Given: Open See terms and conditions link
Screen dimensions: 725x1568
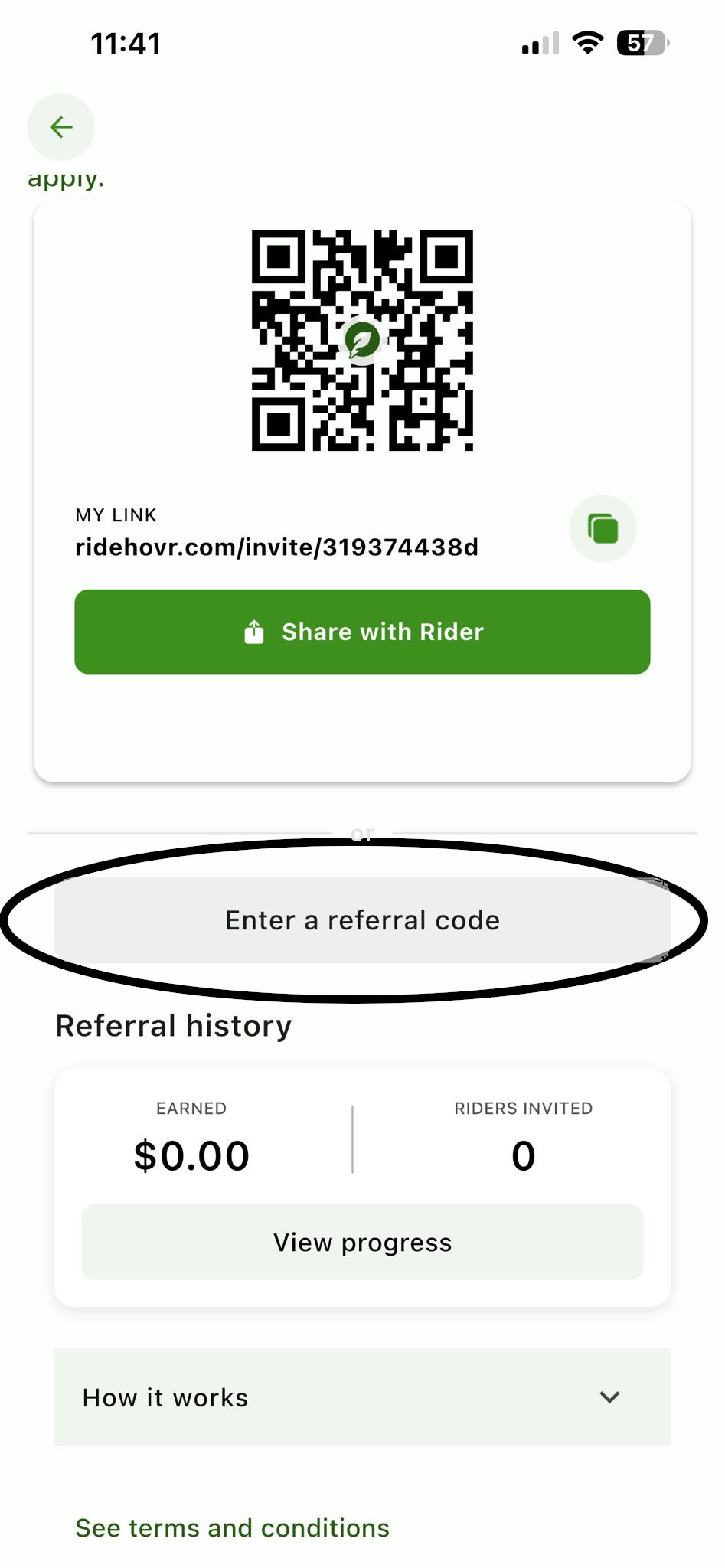Looking at the screenshot, I should 232,1528.
